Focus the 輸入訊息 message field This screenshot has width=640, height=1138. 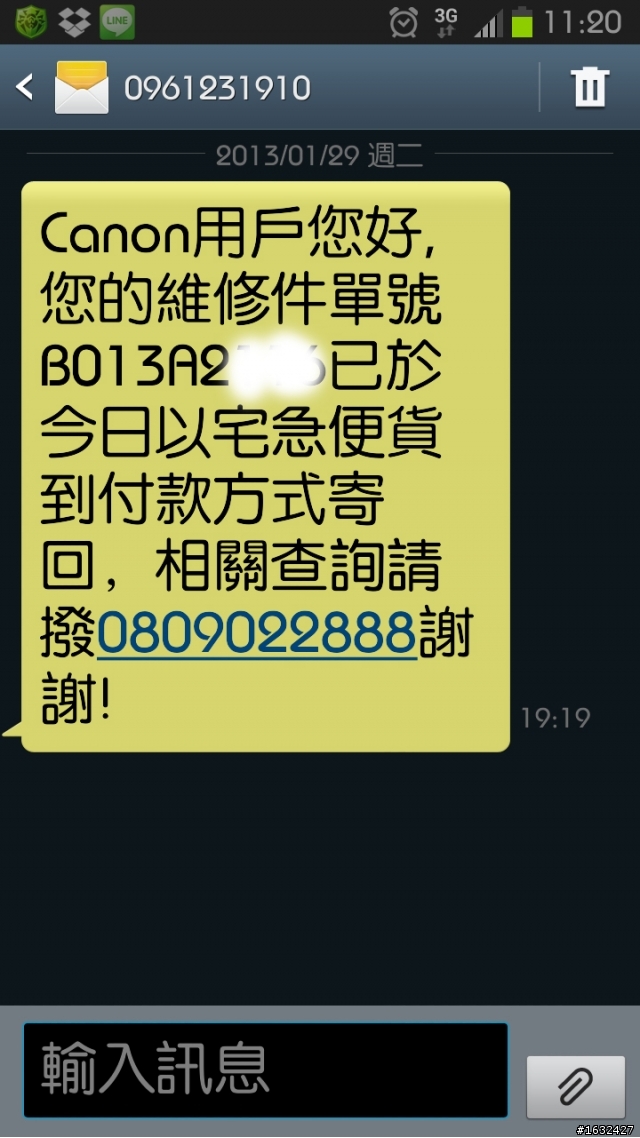click(265, 1070)
